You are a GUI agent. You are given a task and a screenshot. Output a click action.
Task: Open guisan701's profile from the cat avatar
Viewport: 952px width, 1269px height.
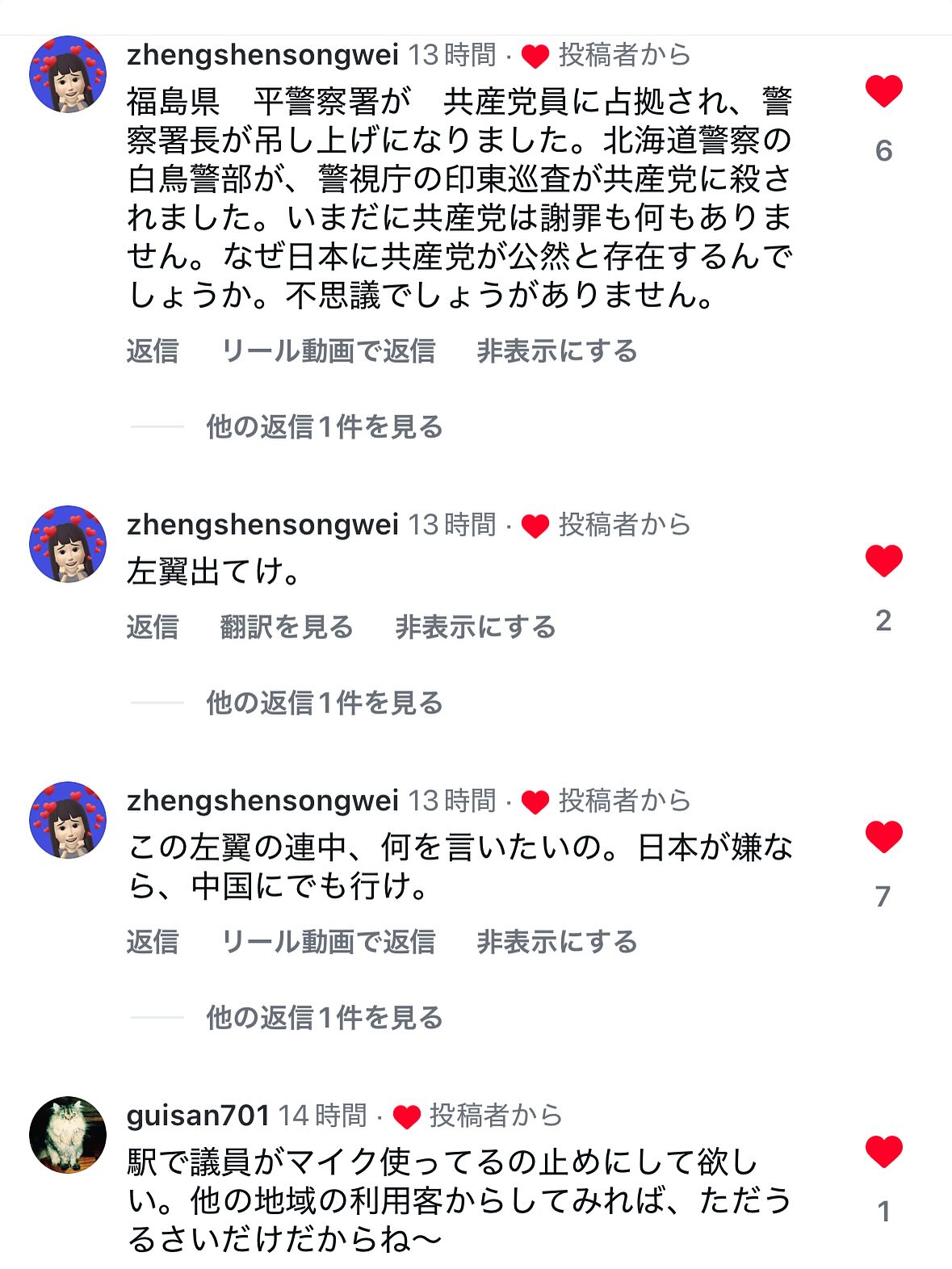(x=68, y=1135)
